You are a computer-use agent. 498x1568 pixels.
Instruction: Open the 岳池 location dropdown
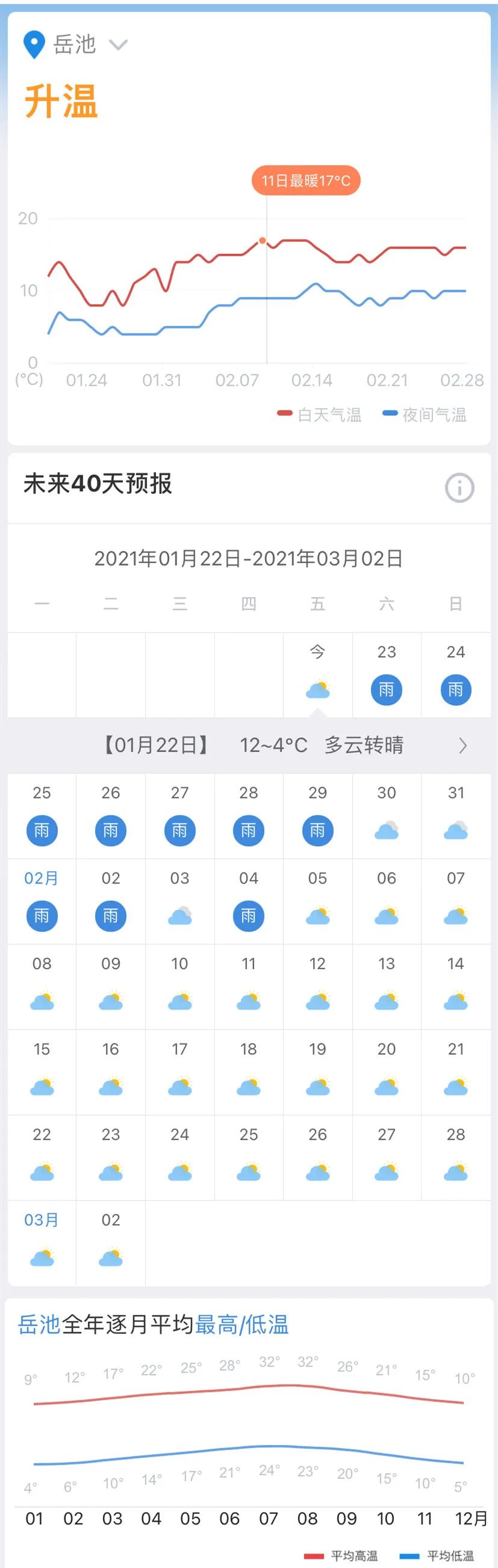(x=75, y=45)
